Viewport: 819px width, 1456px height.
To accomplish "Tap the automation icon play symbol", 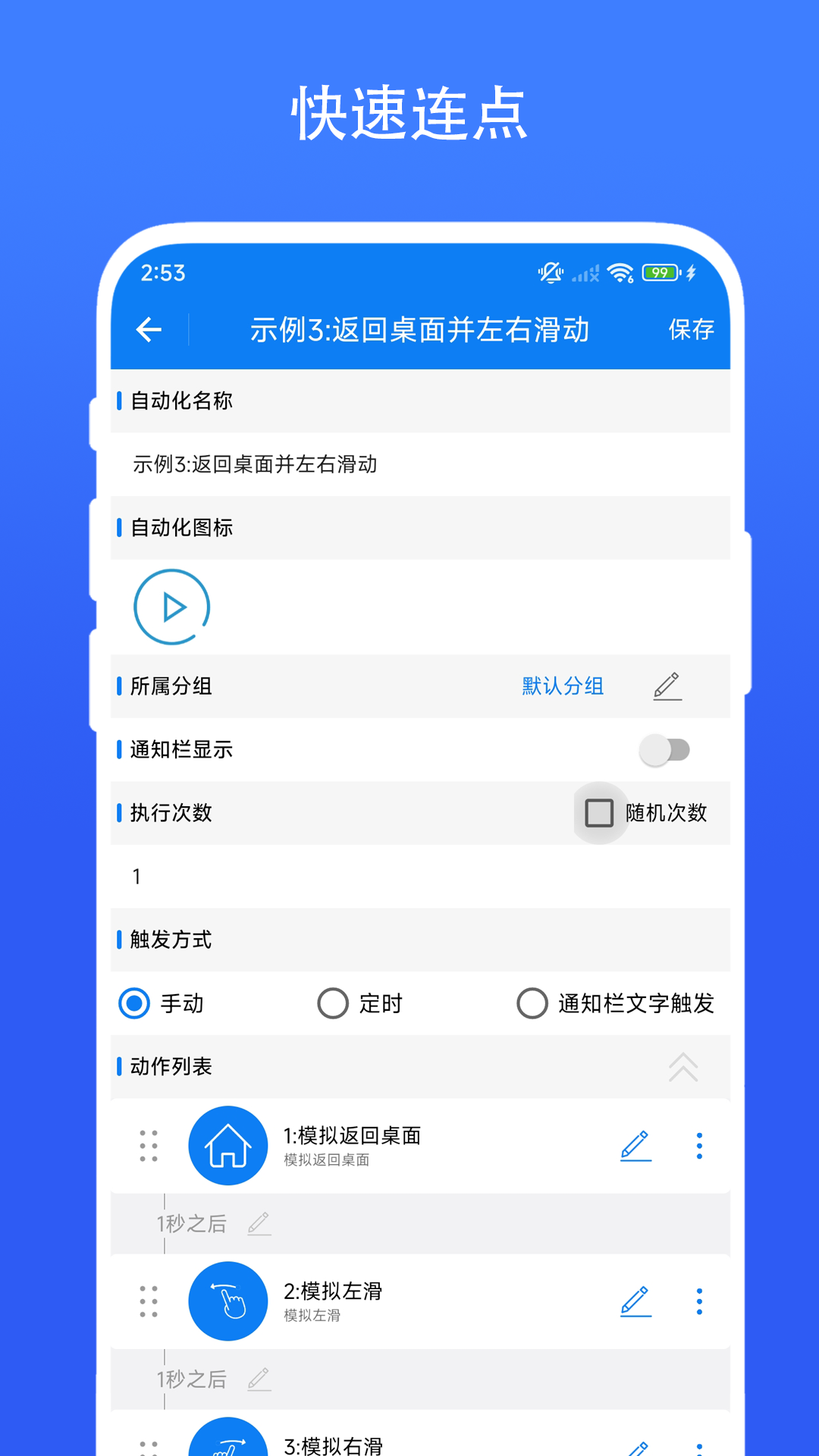I will (x=171, y=607).
